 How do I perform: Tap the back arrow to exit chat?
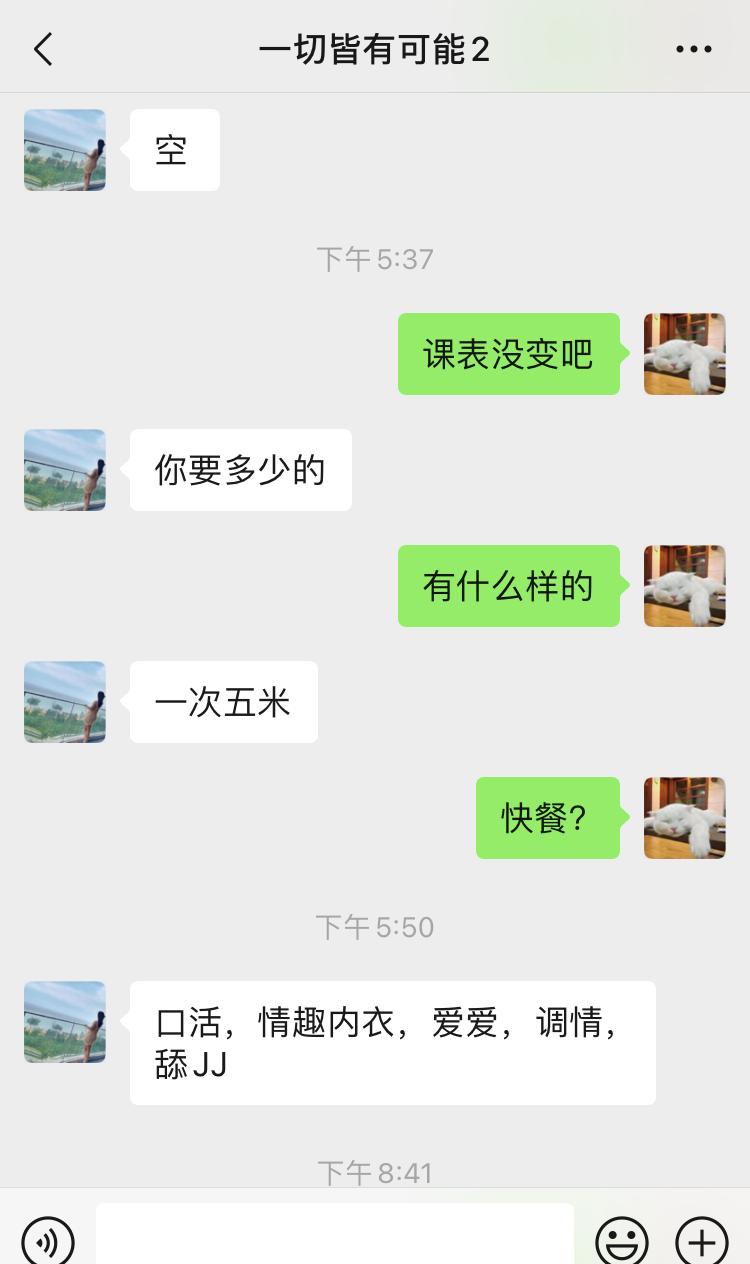(x=42, y=47)
